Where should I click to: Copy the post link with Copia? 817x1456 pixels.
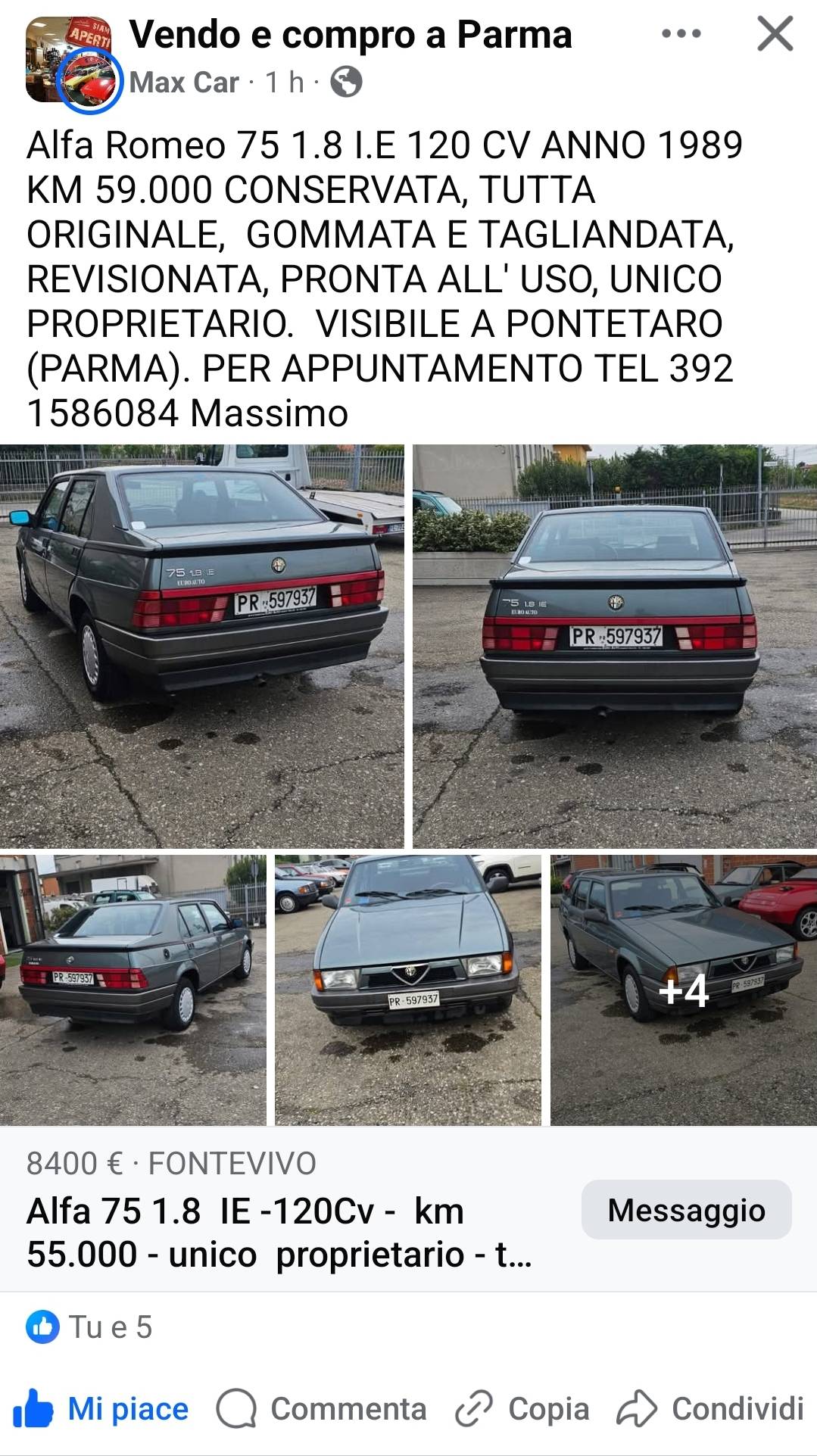pyautogui.click(x=522, y=1409)
